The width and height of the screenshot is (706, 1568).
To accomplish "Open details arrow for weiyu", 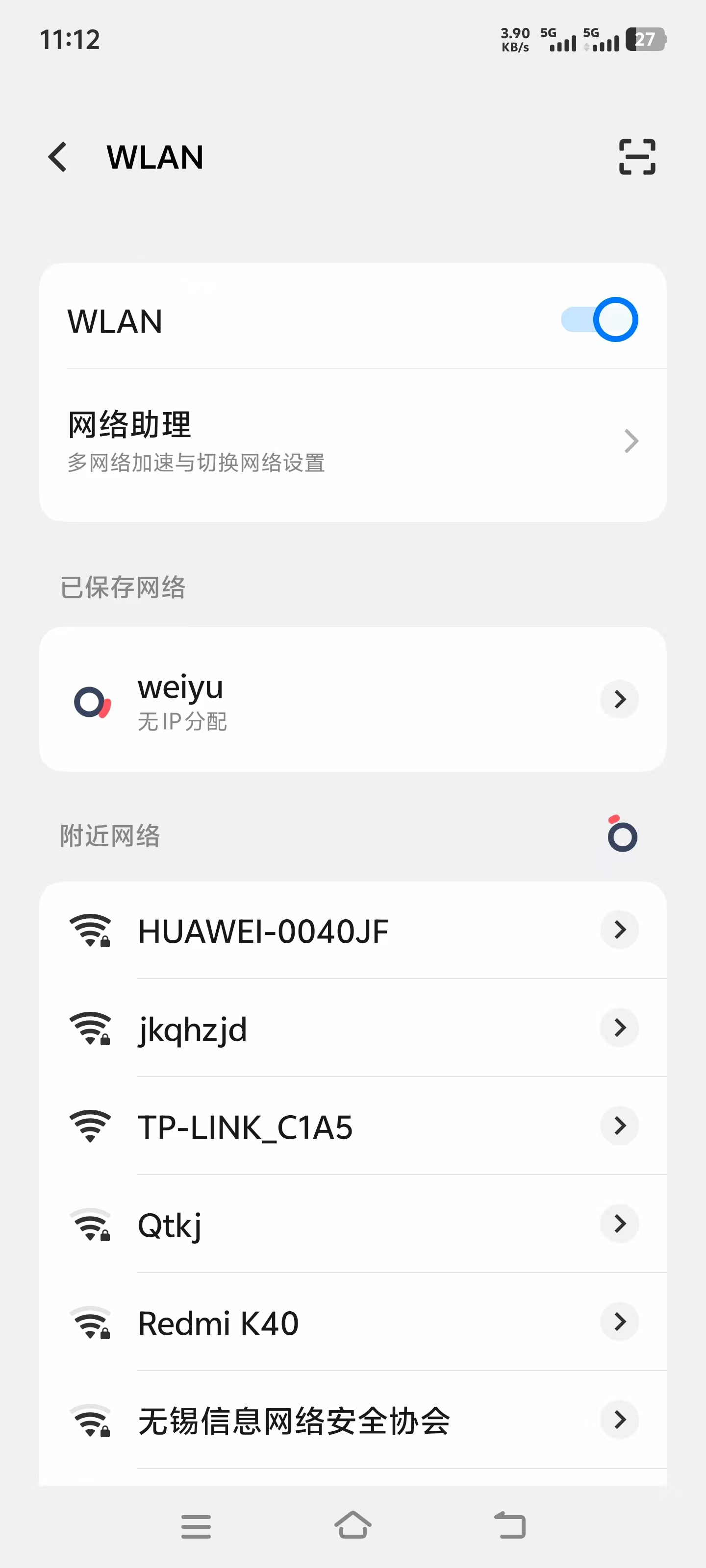I will click(x=620, y=699).
